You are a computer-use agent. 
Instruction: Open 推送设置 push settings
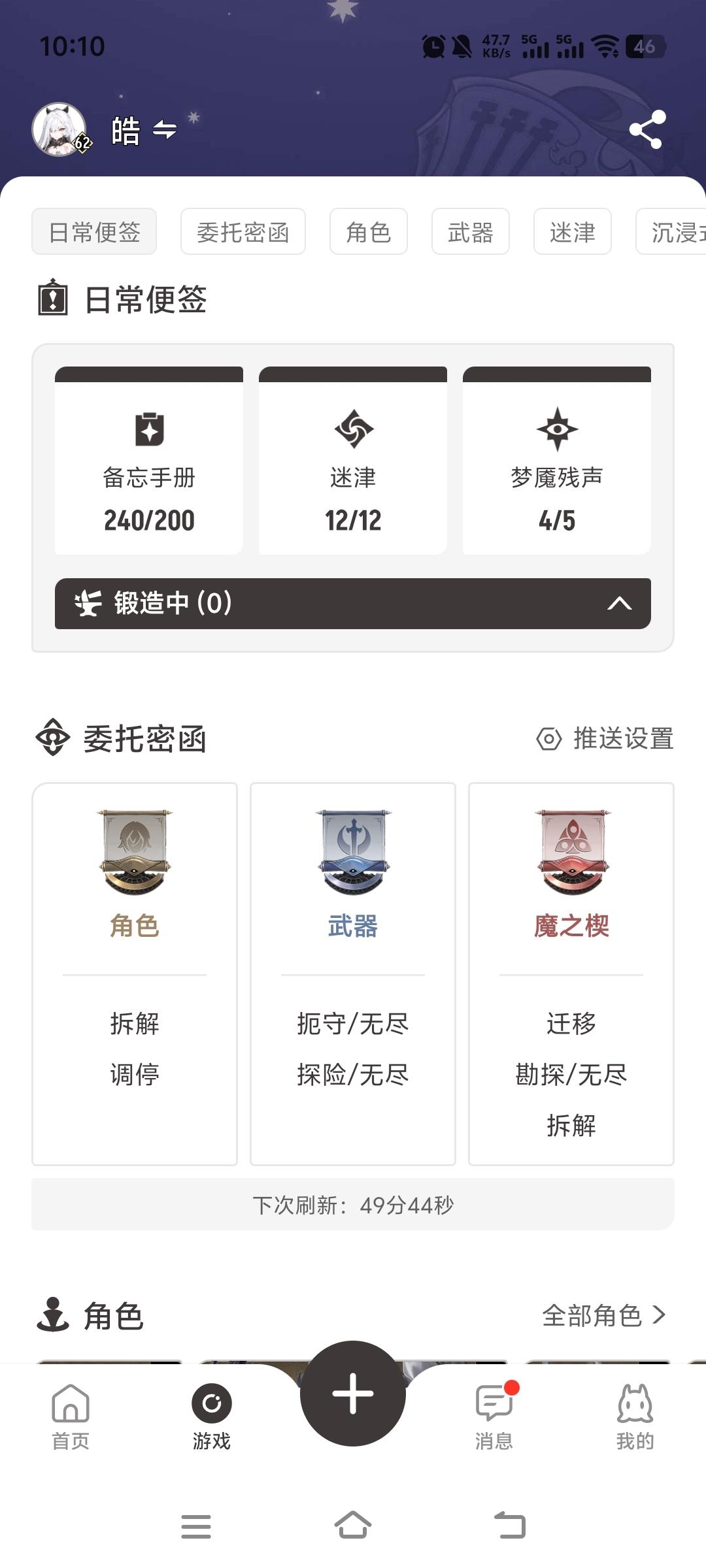pos(605,739)
